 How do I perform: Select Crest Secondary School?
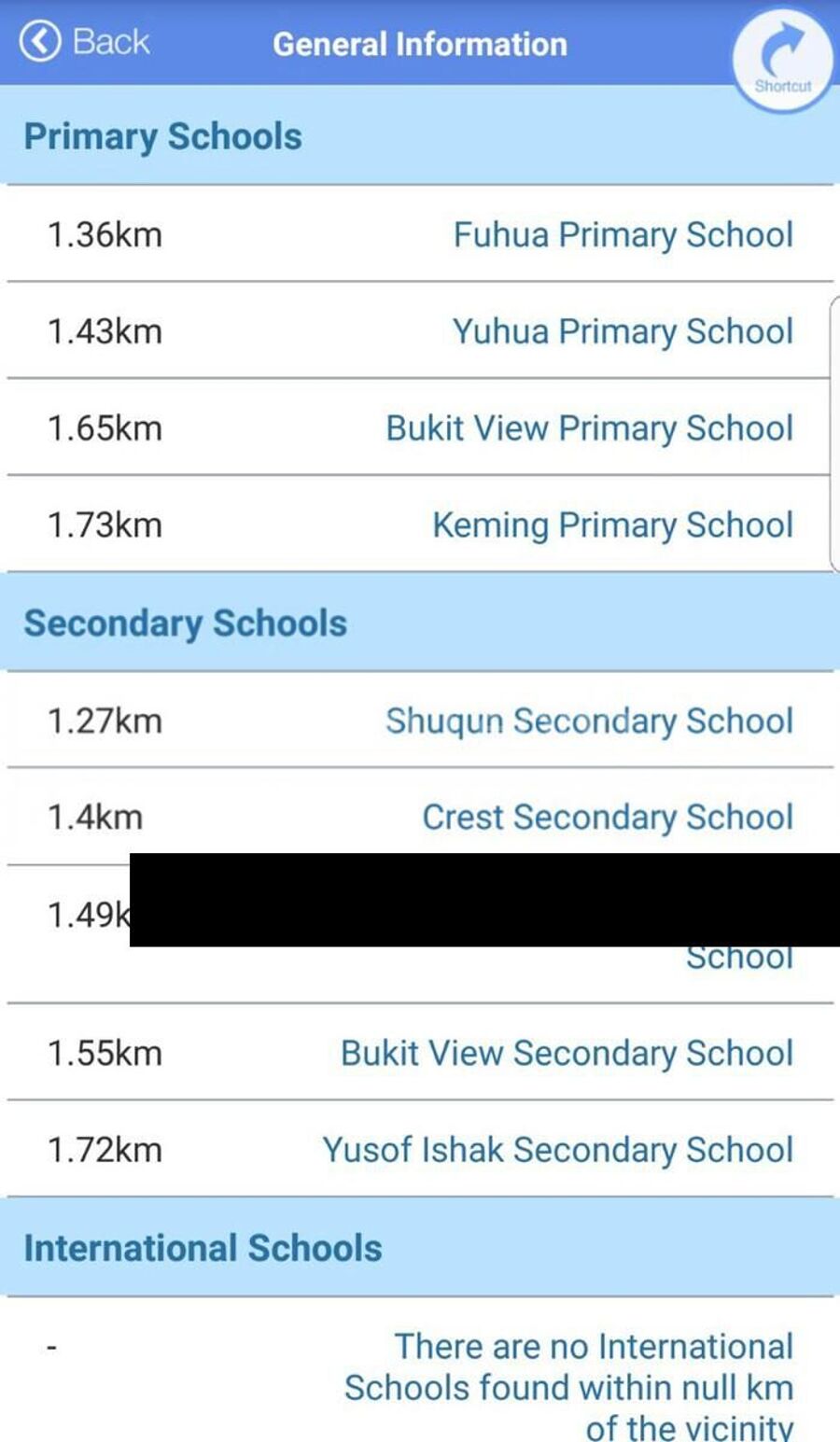[608, 818]
